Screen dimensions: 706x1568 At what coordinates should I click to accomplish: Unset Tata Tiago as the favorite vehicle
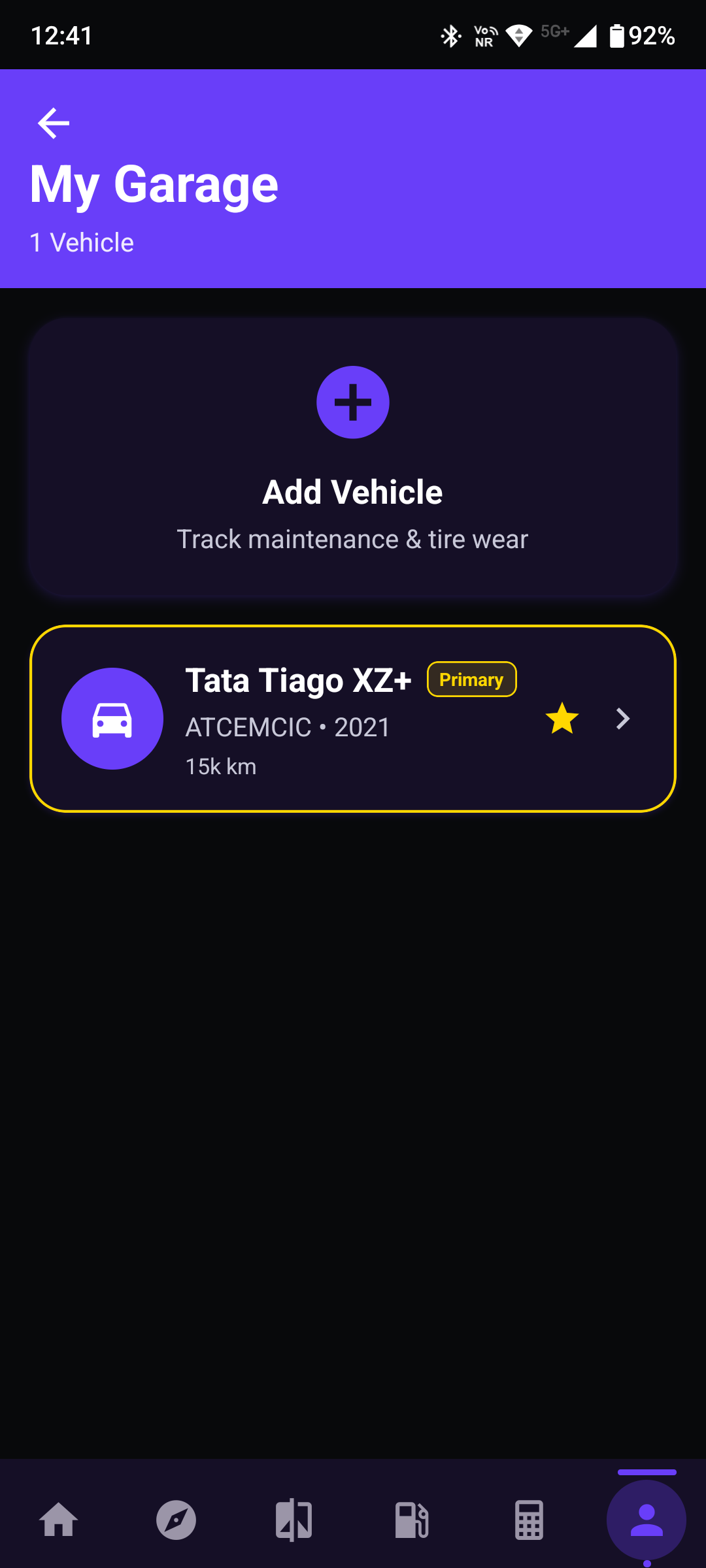coord(562,719)
